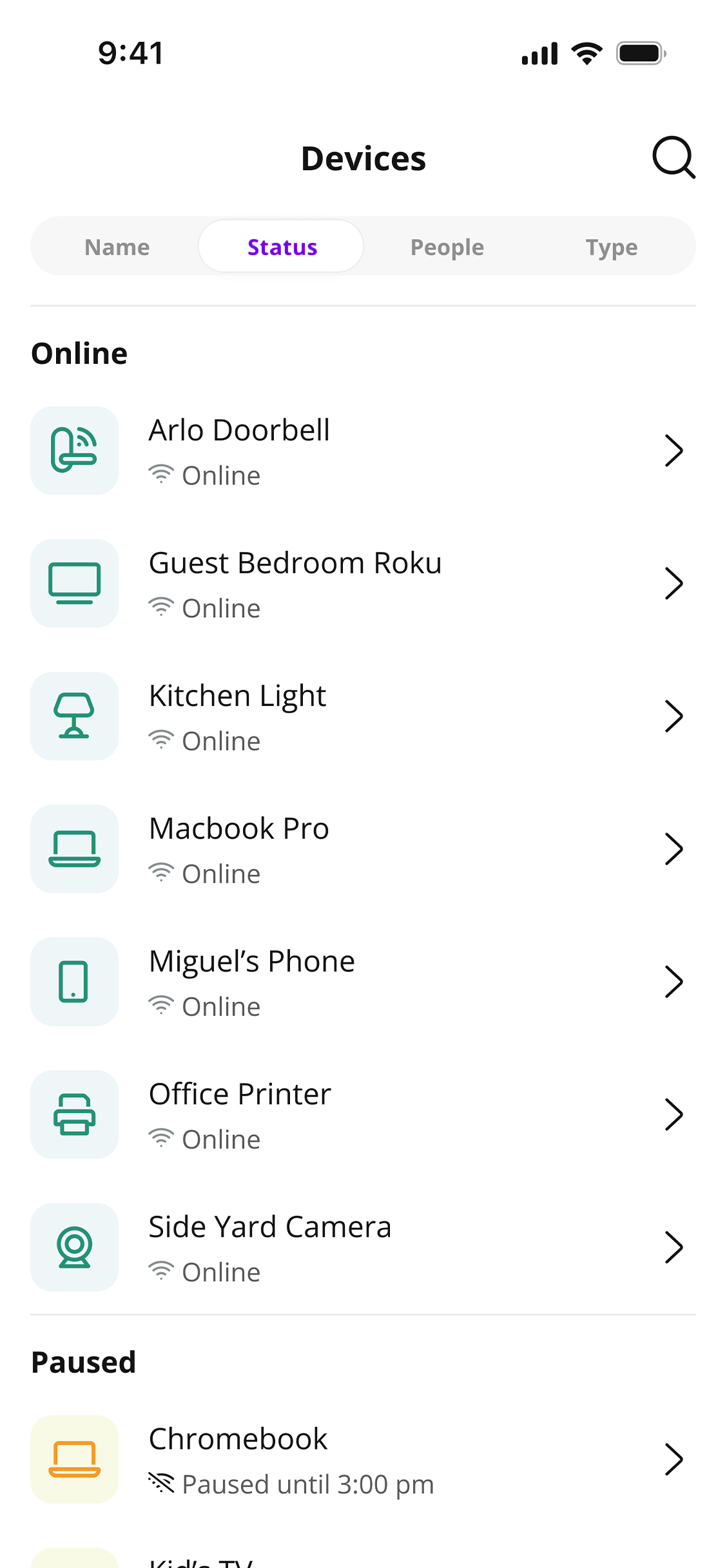Open the search magnifier icon
727x1568 pixels.
coord(674,157)
